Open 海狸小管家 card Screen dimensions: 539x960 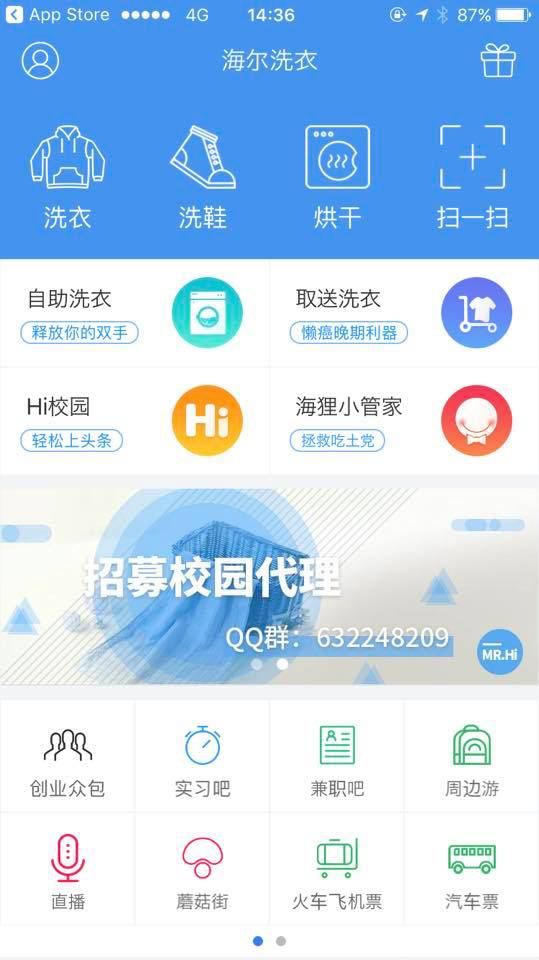404,421
